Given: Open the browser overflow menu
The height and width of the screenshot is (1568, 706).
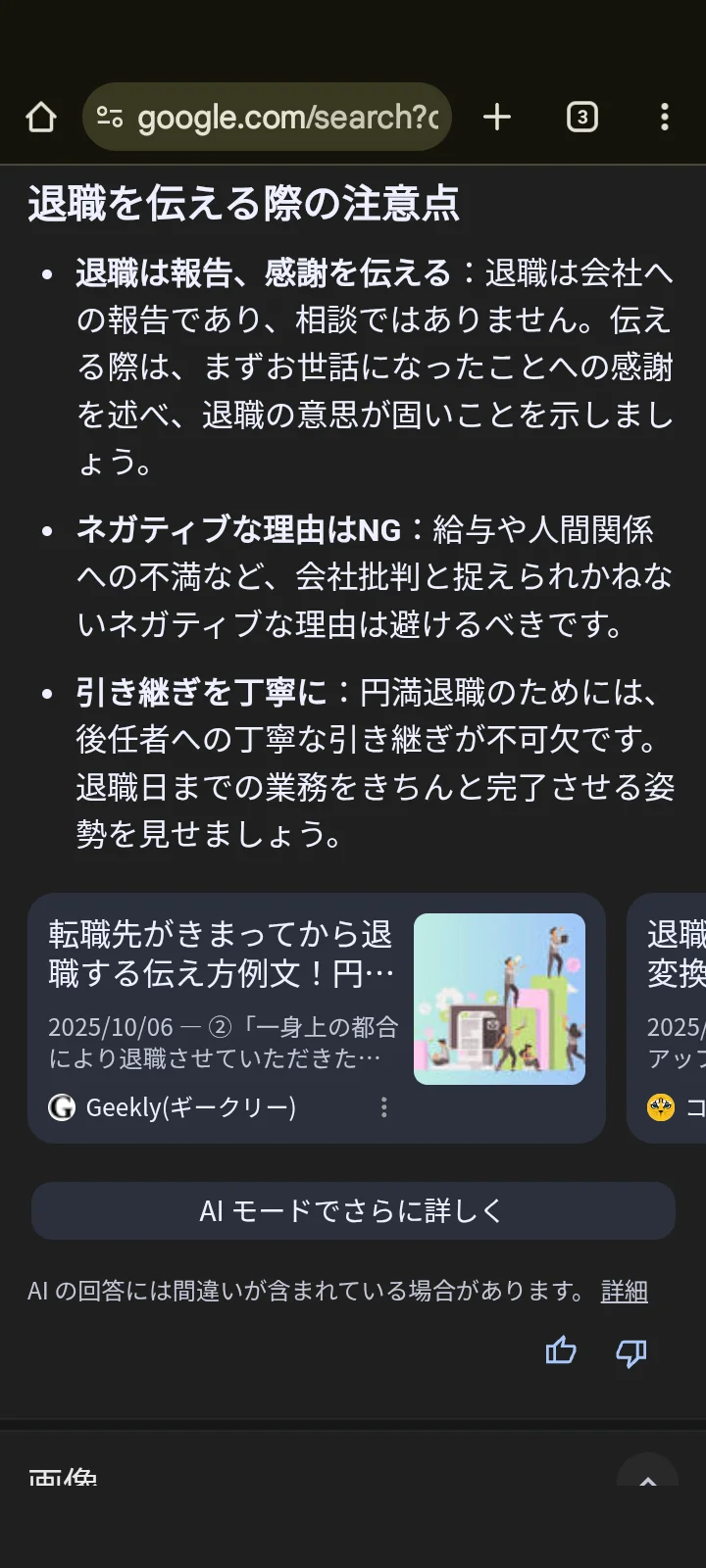Looking at the screenshot, I should 665,118.
